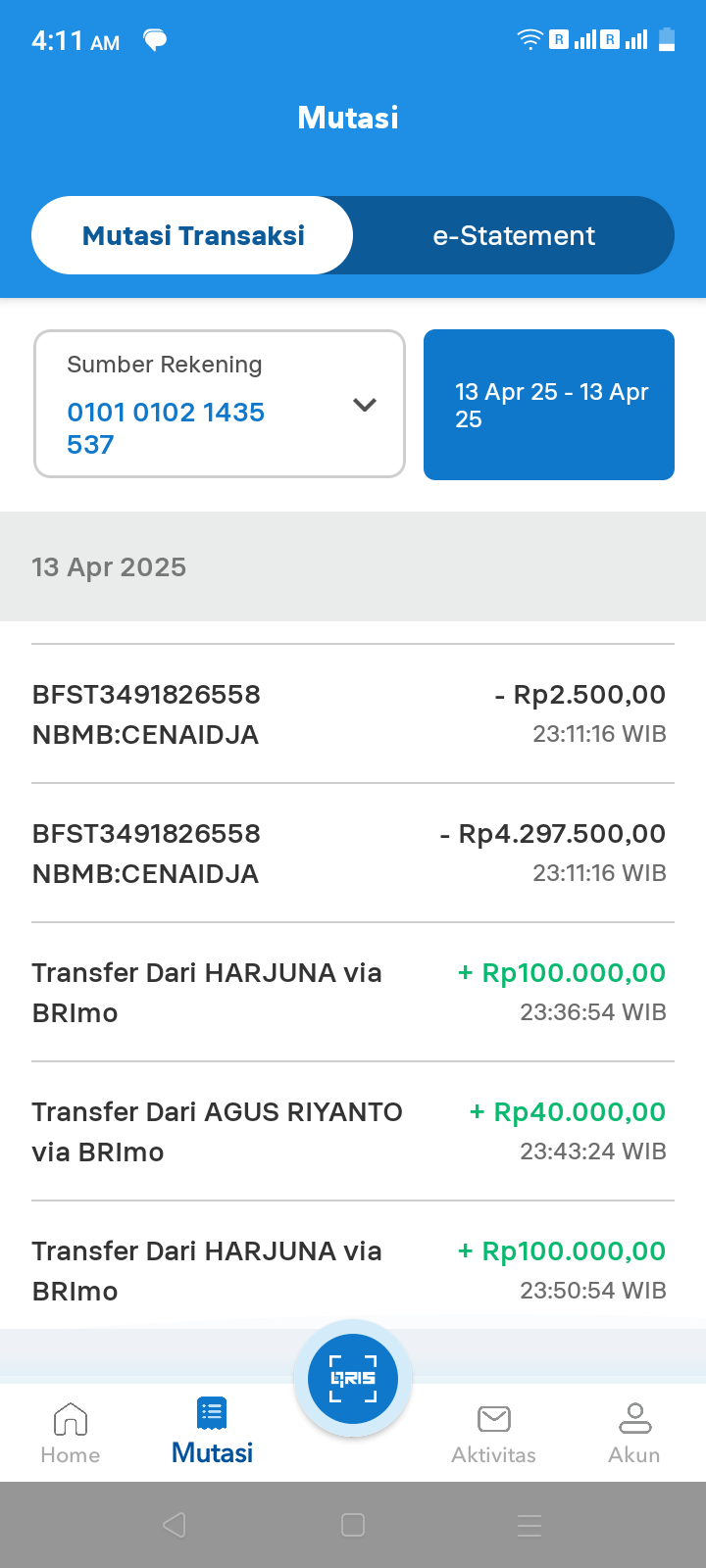Image resolution: width=706 pixels, height=1568 pixels.
Task: Expand the Sumber Rekening account dropdown
Action: tap(220, 404)
